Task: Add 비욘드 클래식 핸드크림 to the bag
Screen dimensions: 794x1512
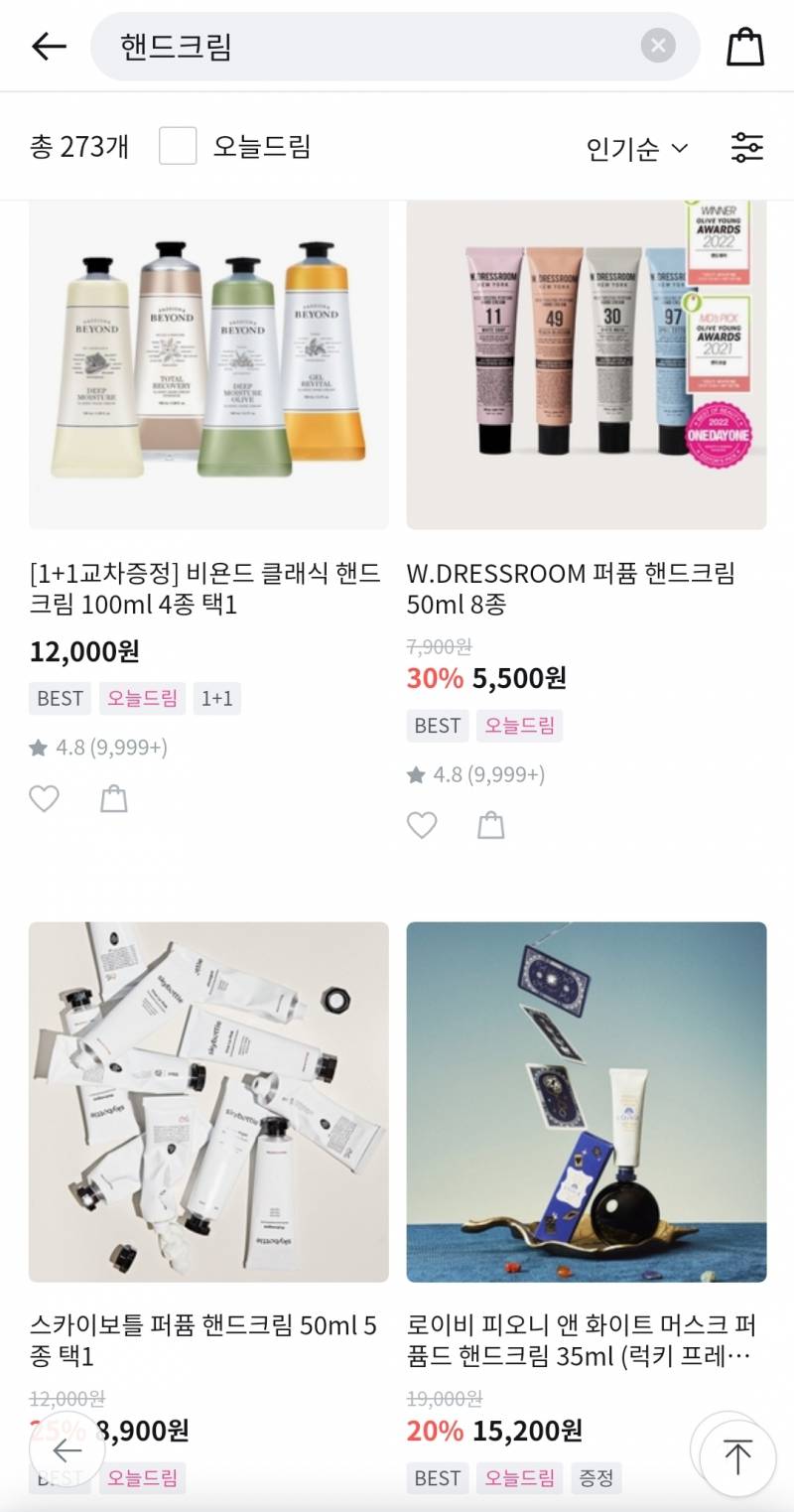Action: coord(114,798)
